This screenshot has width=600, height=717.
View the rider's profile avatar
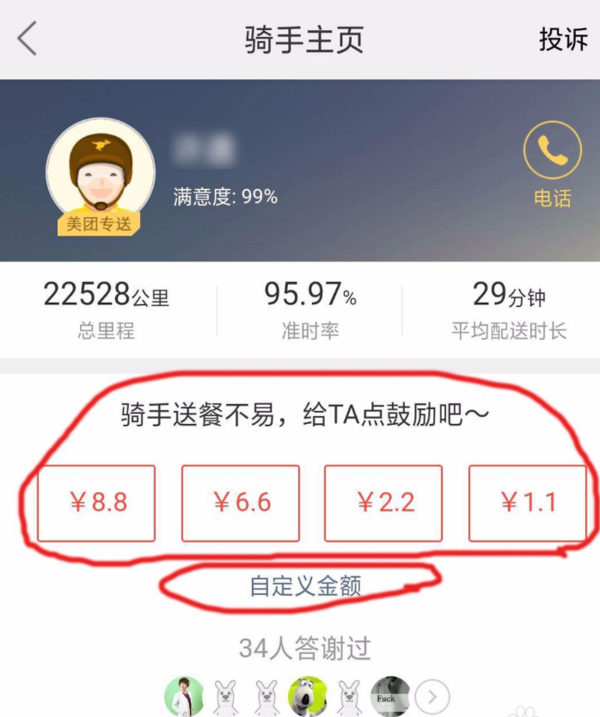coord(100,170)
